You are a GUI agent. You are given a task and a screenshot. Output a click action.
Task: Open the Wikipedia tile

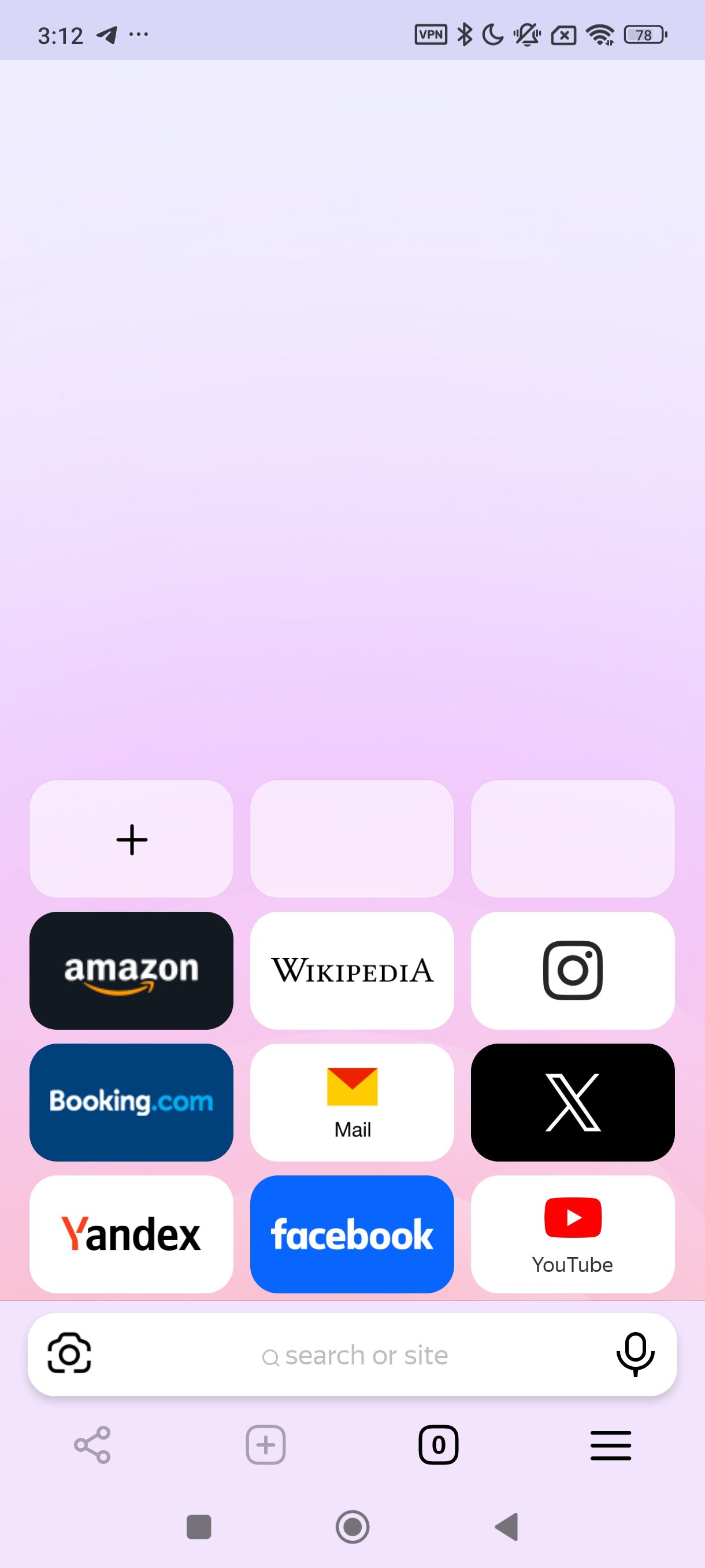click(351, 970)
